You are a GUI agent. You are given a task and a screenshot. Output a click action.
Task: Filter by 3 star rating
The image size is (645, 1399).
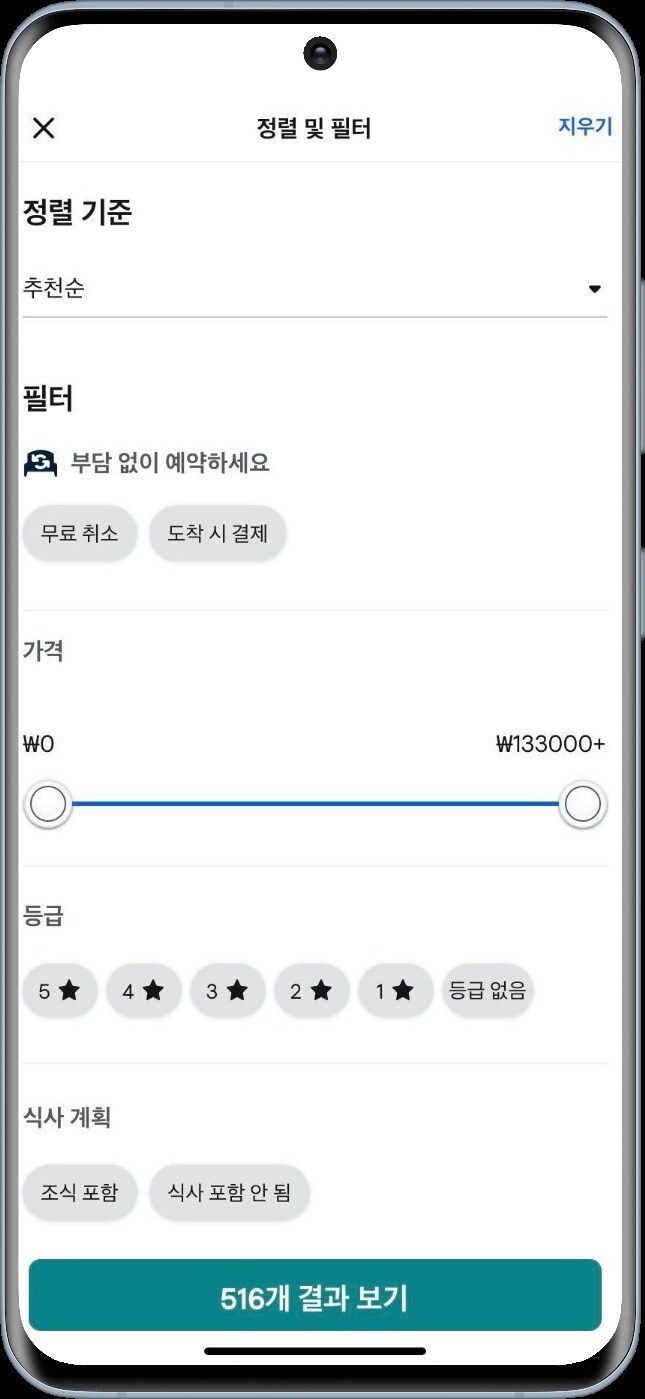pos(228,991)
